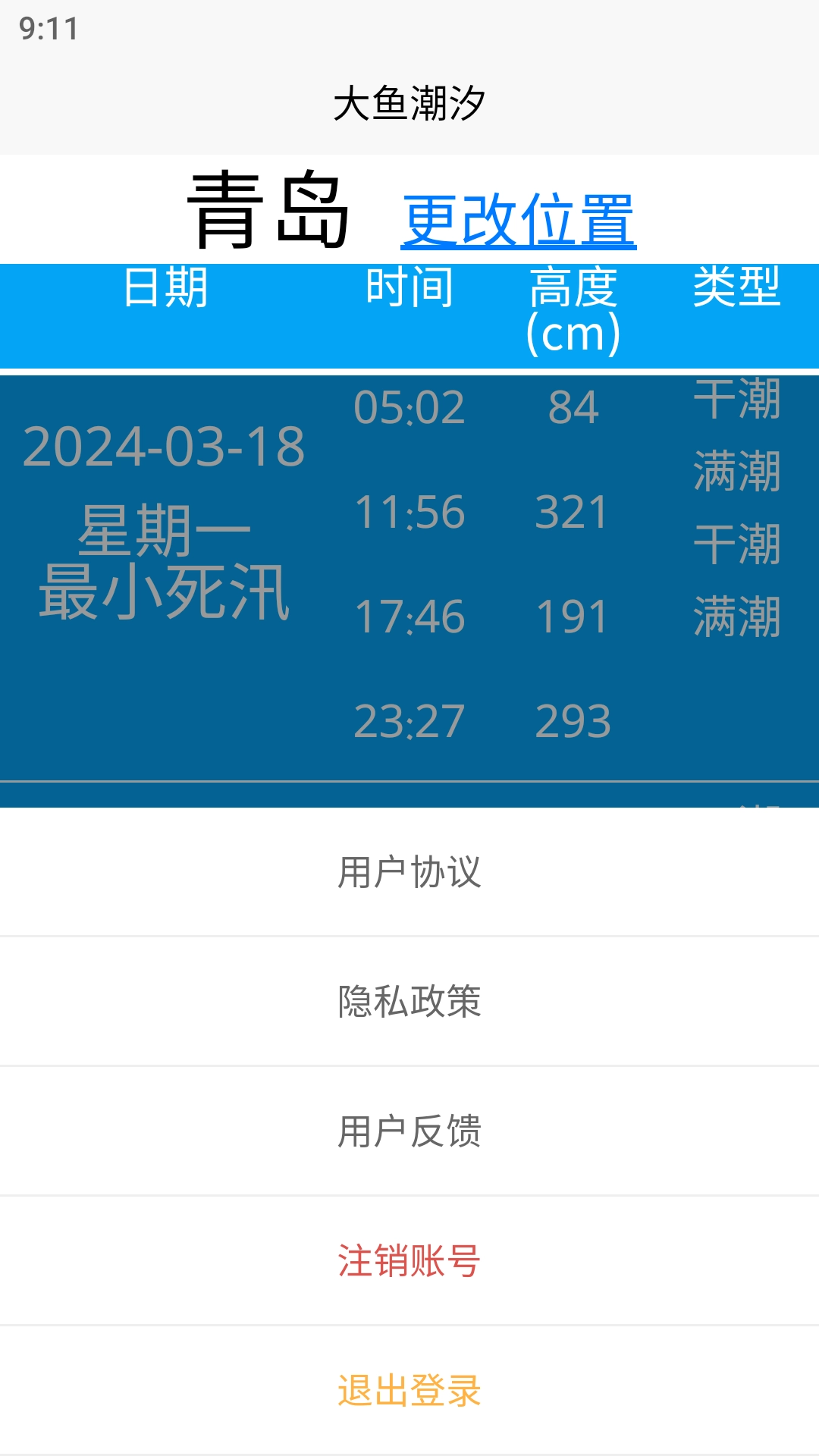Click the 时间 column header
The height and width of the screenshot is (1456, 819).
click(x=409, y=290)
